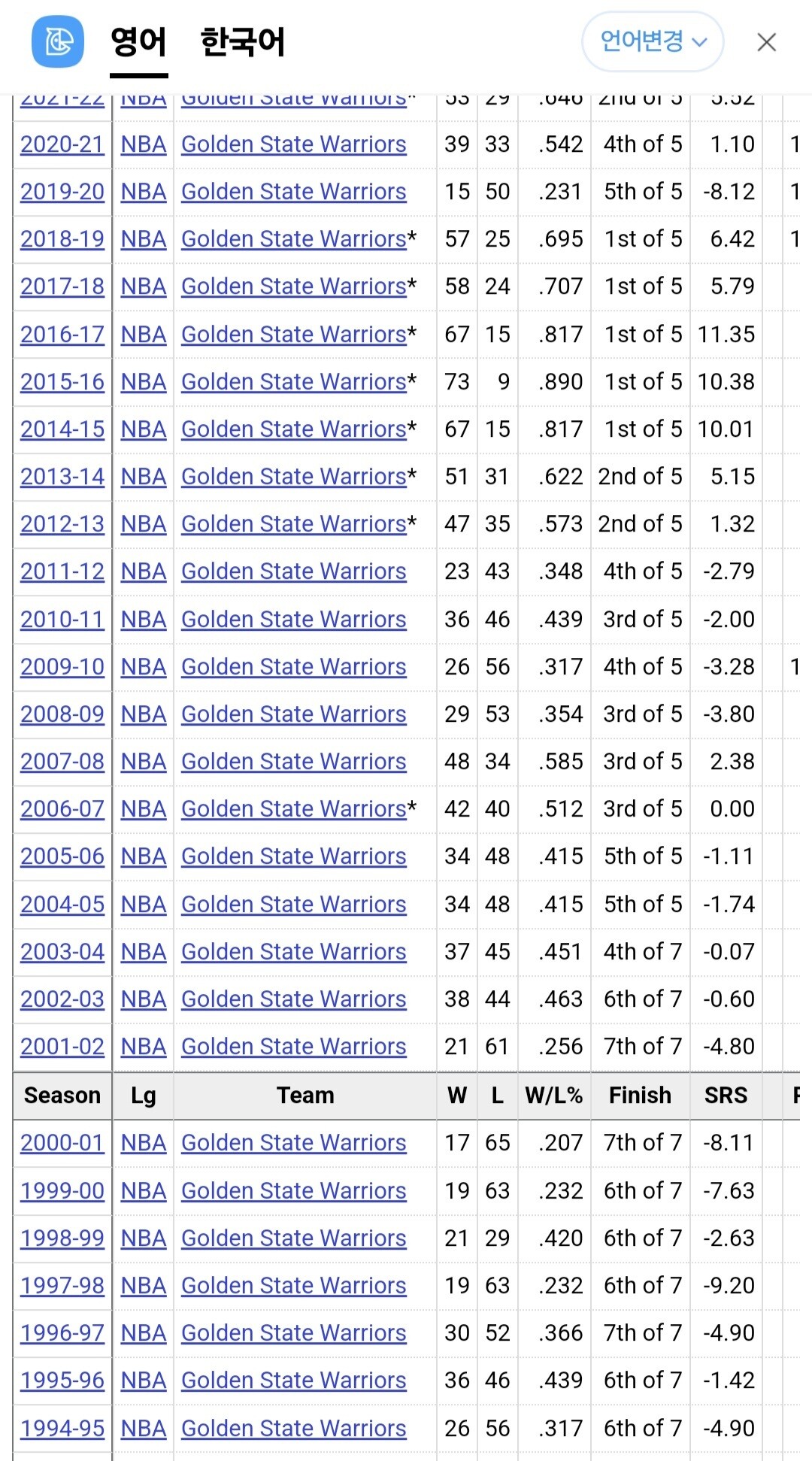Open Golden State Warriors link for 1994-95
Image resolution: width=812 pixels, height=1461 pixels.
294,1428
